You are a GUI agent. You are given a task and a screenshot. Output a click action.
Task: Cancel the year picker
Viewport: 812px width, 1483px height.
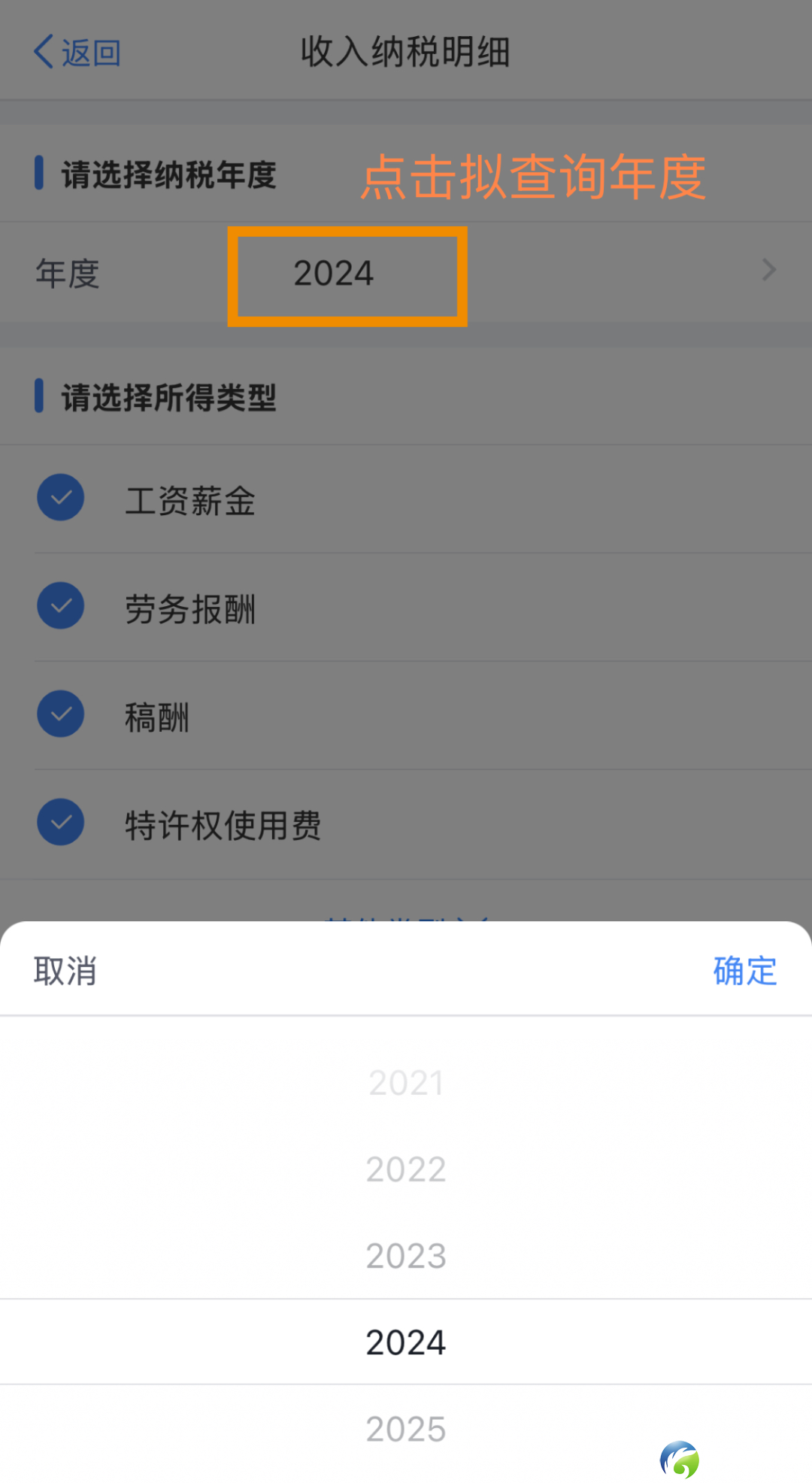(x=65, y=971)
